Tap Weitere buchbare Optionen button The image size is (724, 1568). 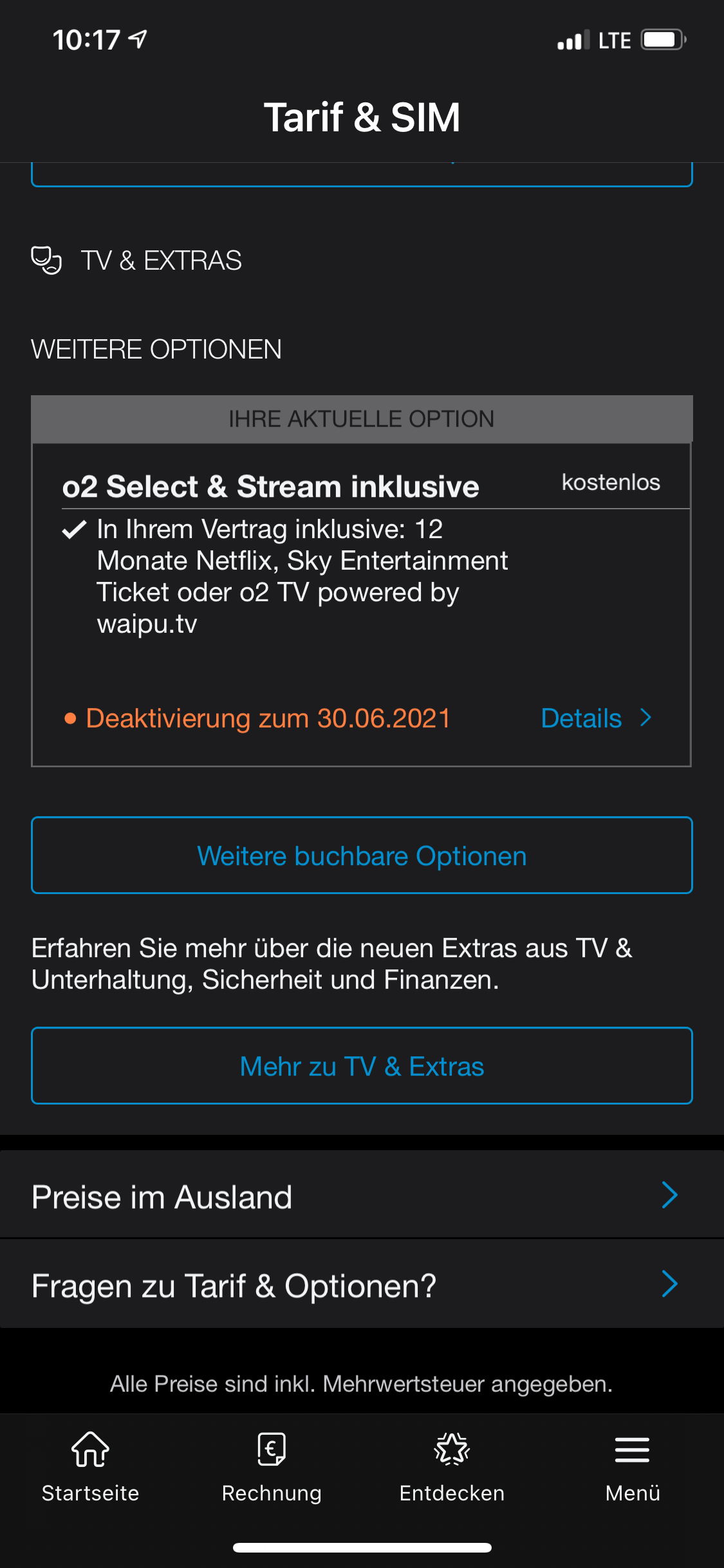point(362,855)
